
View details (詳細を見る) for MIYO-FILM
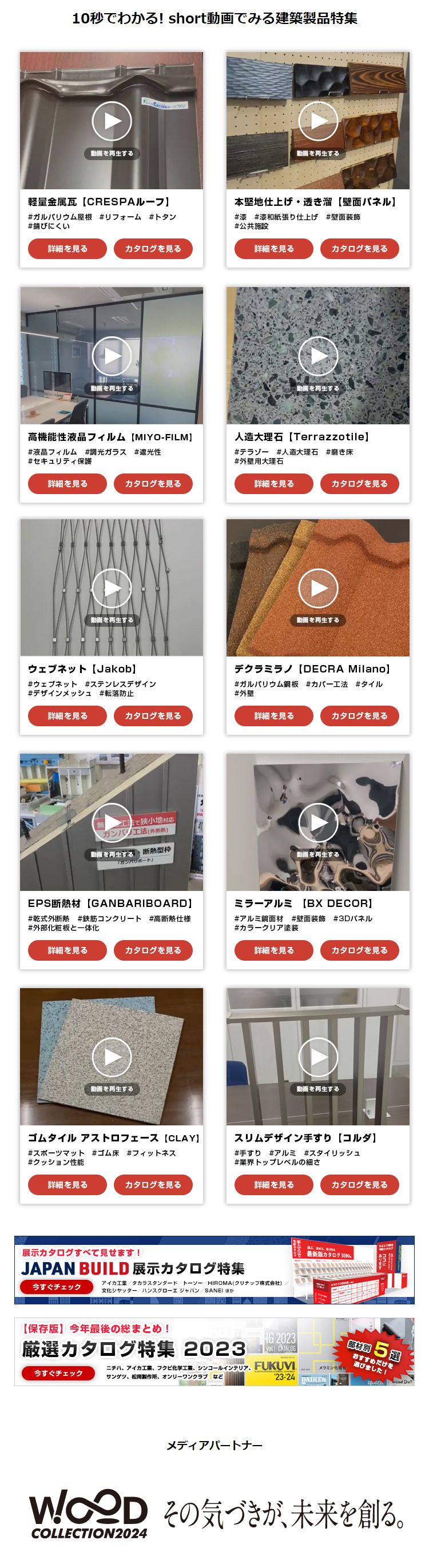coord(67,484)
